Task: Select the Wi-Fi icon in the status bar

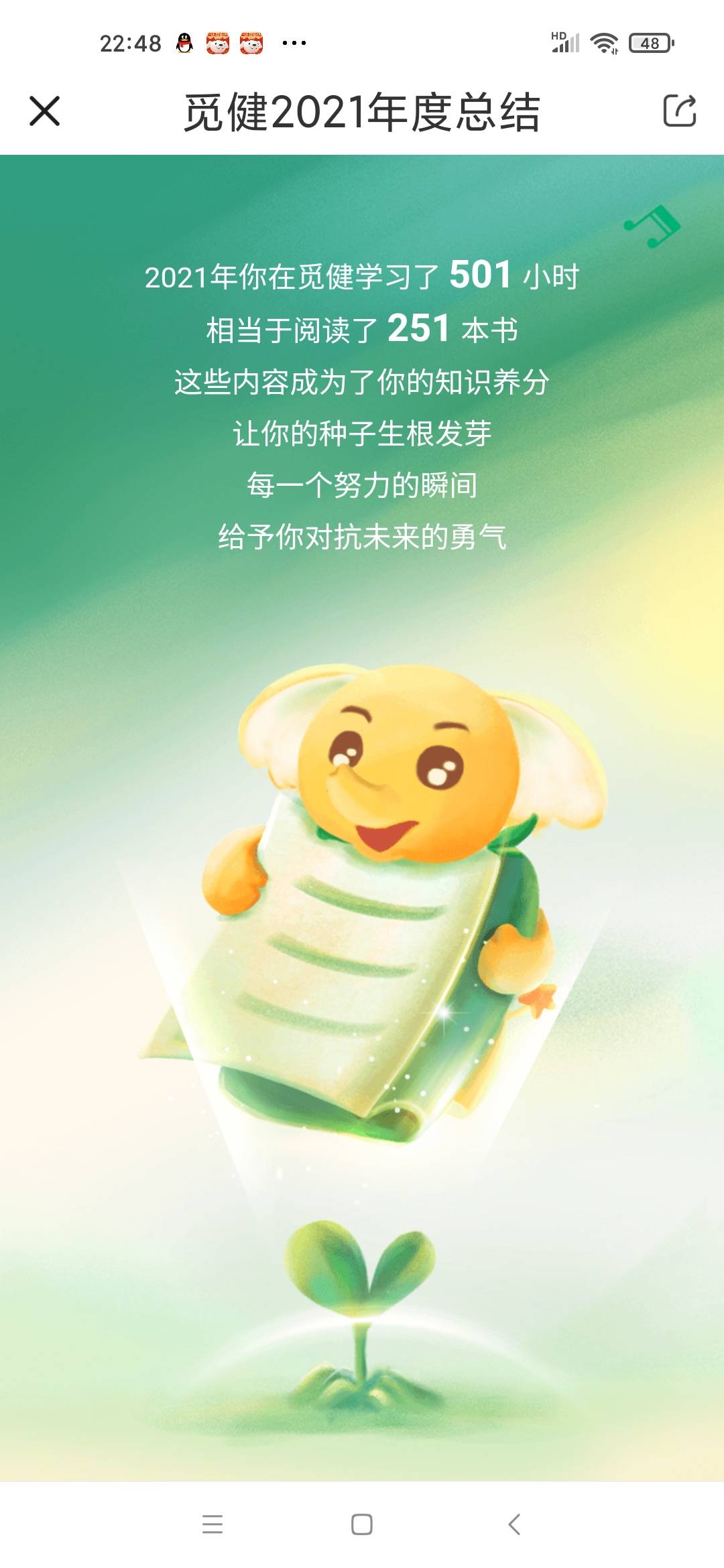Action: [602, 42]
